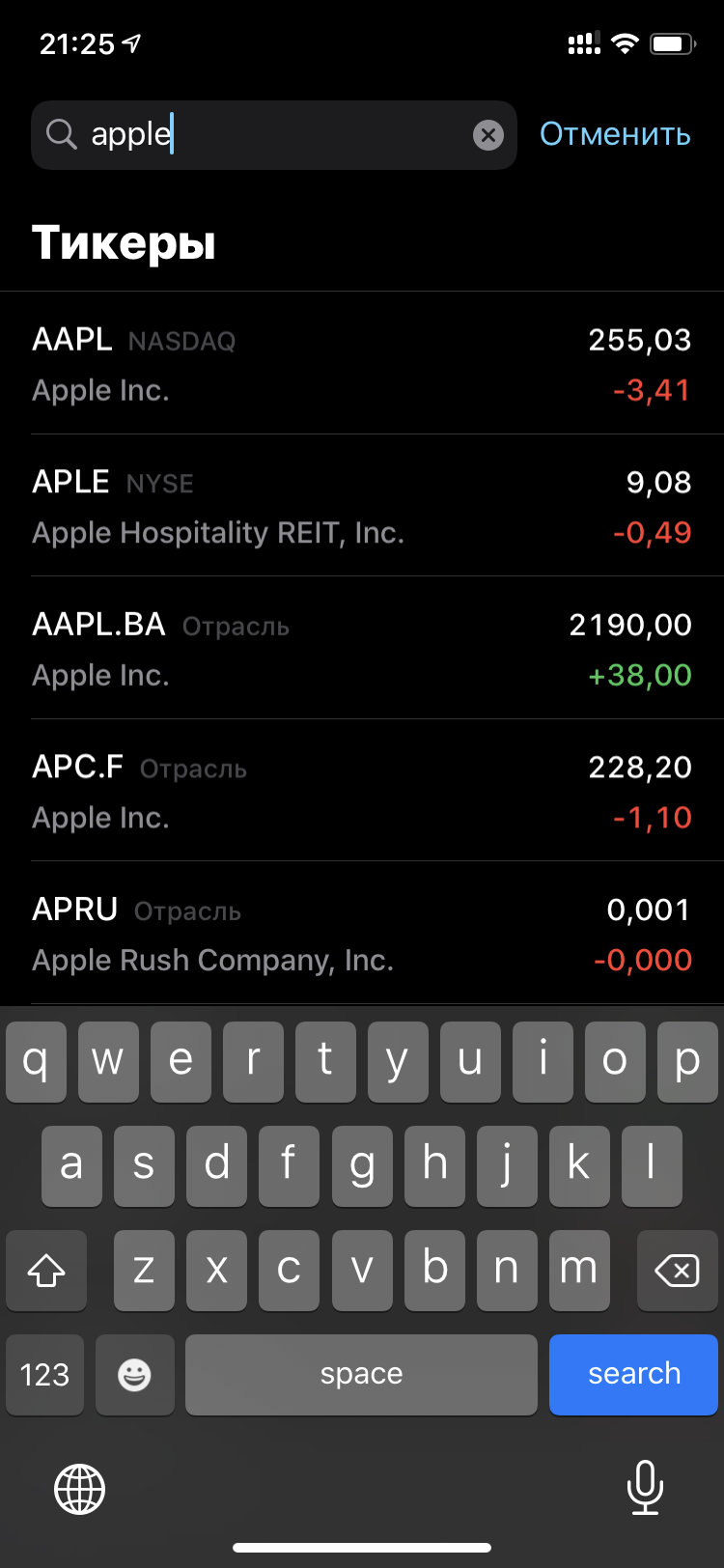Viewport: 724px width, 1568px height.
Task: Select the AAPL.BA ticker row
Action: [362, 648]
